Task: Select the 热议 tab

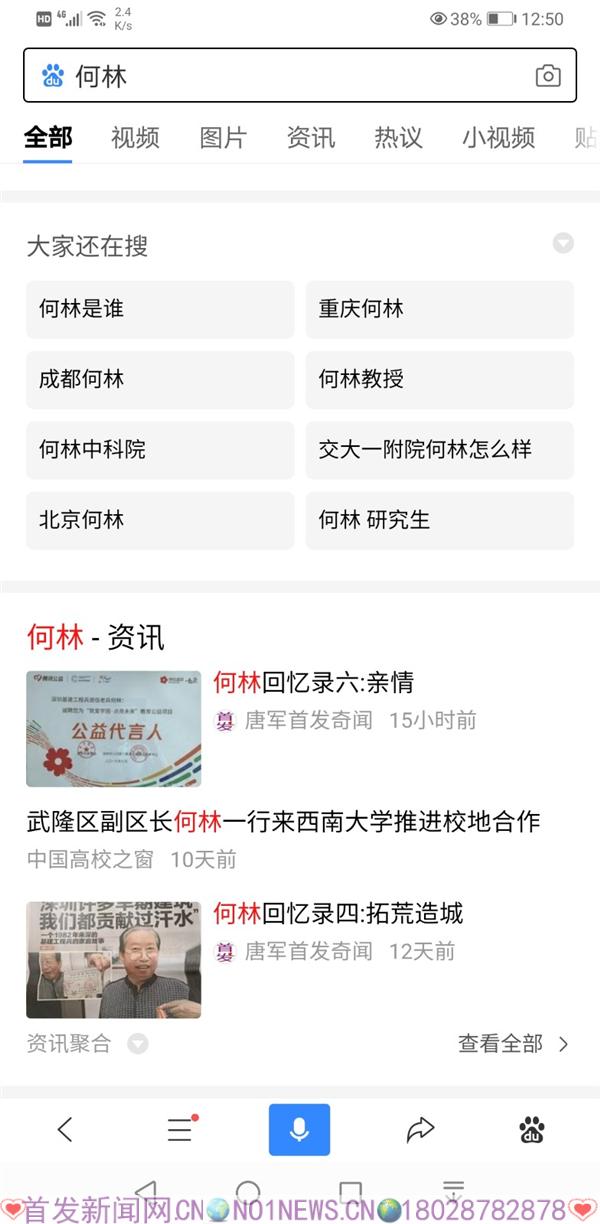Action: pos(398,137)
